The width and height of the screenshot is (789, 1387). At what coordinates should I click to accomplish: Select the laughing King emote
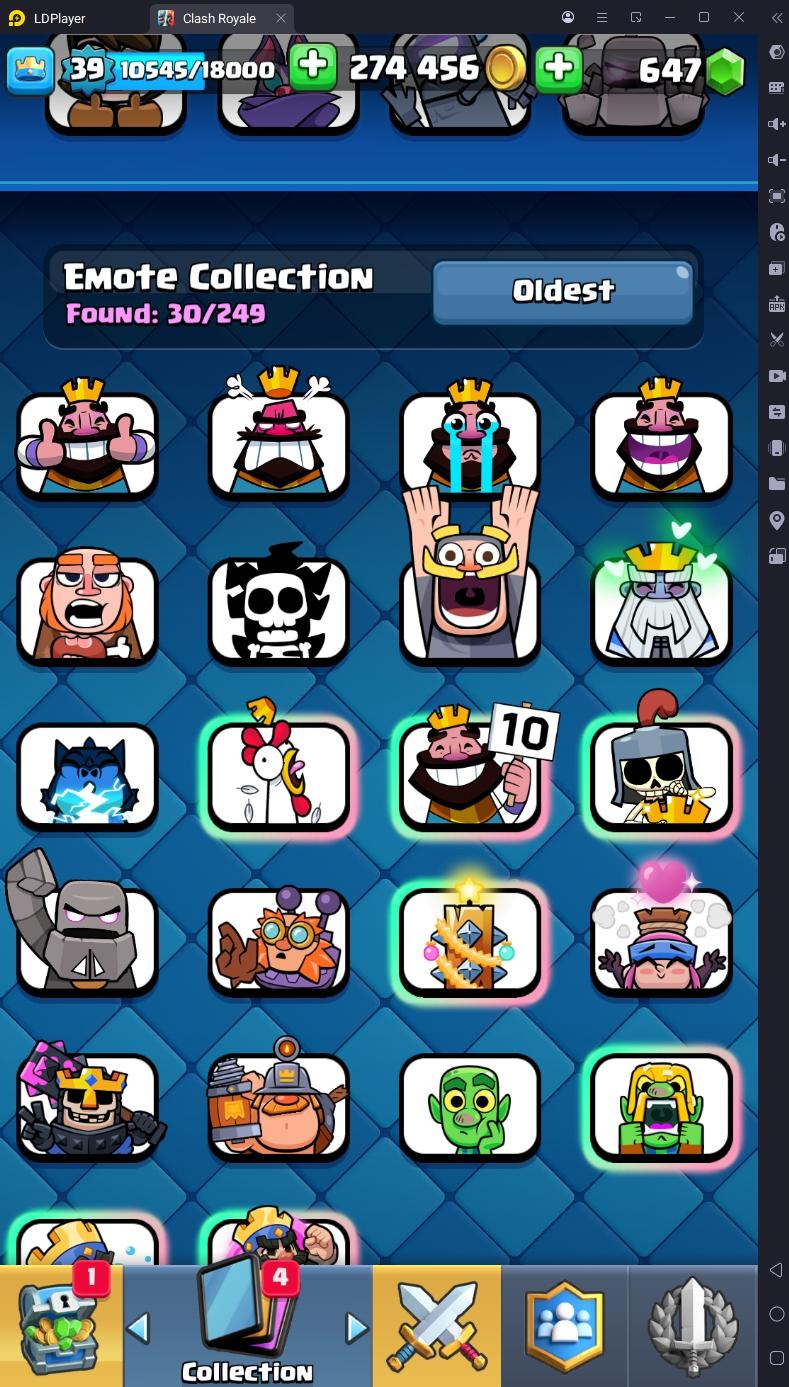(x=661, y=444)
